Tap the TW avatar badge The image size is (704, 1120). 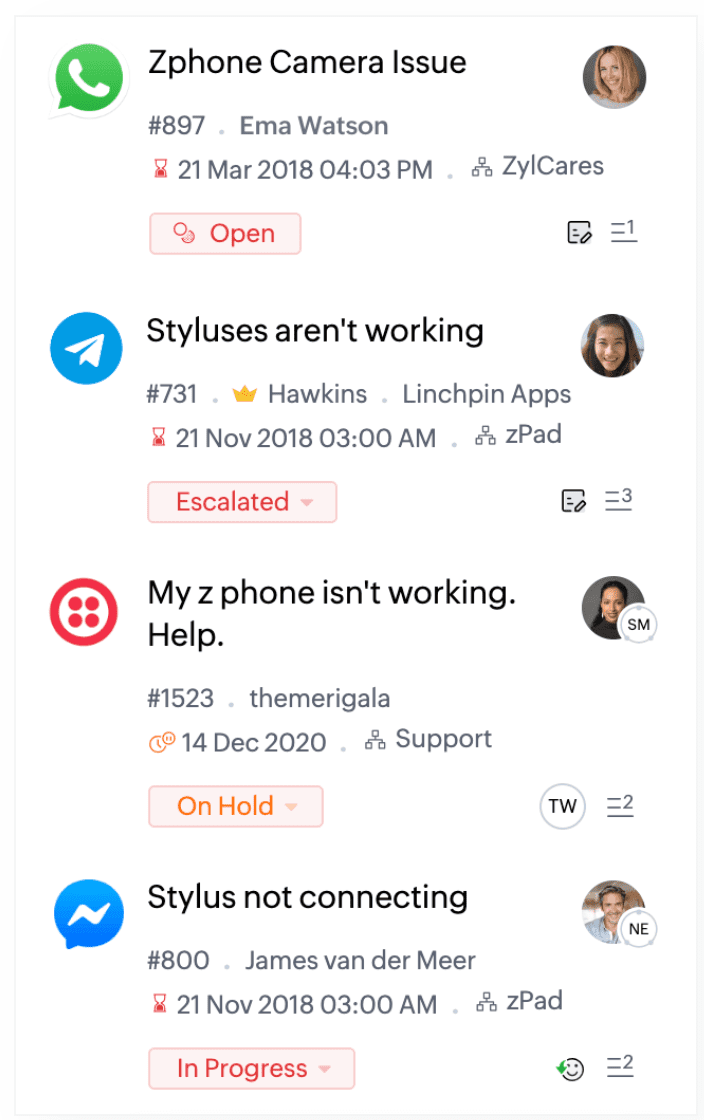(x=562, y=806)
